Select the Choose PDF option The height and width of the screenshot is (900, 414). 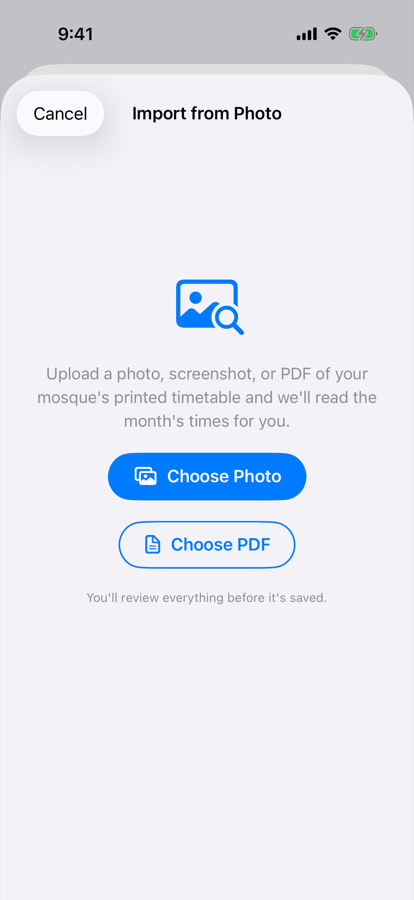[x=207, y=545]
